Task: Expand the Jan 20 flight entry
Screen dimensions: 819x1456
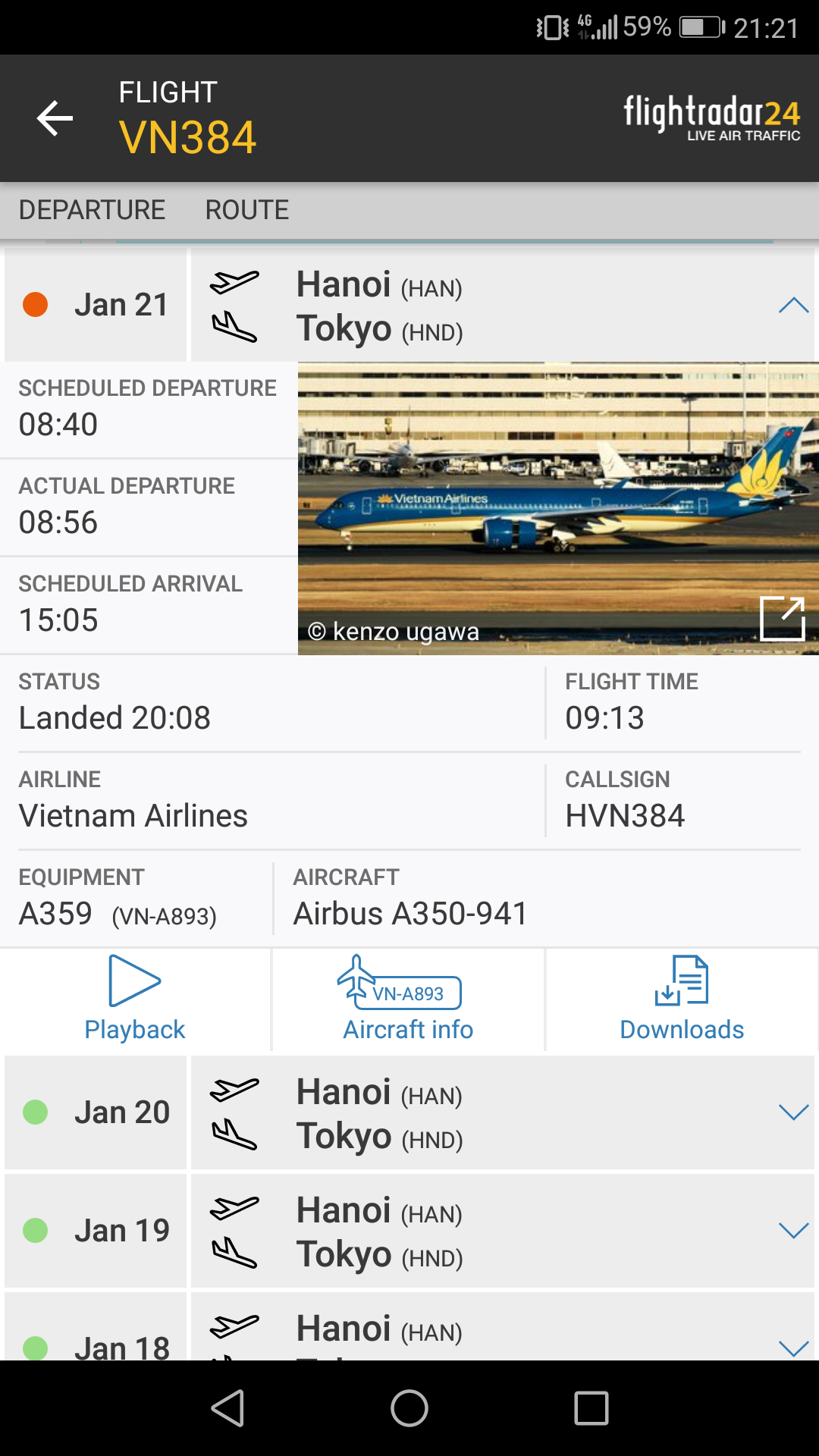Action: pyautogui.click(x=793, y=1112)
